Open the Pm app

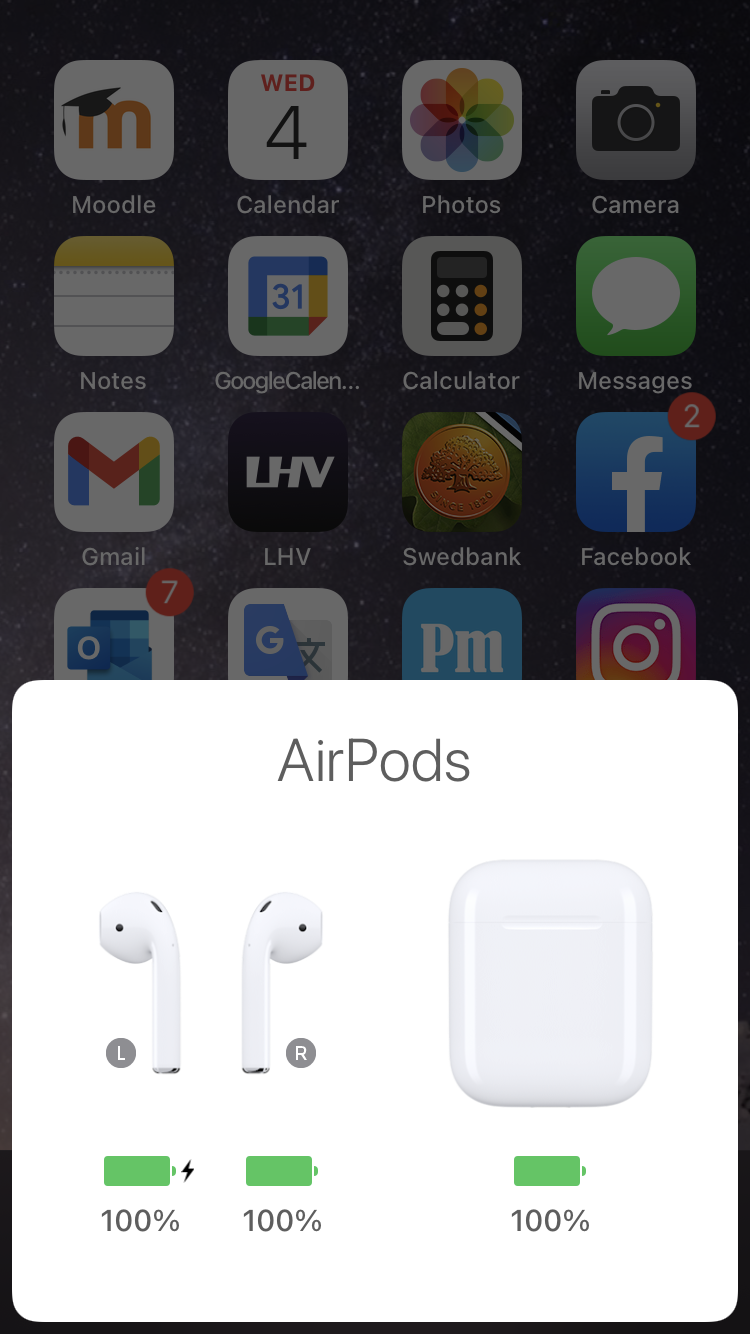pyautogui.click(x=461, y=636)
